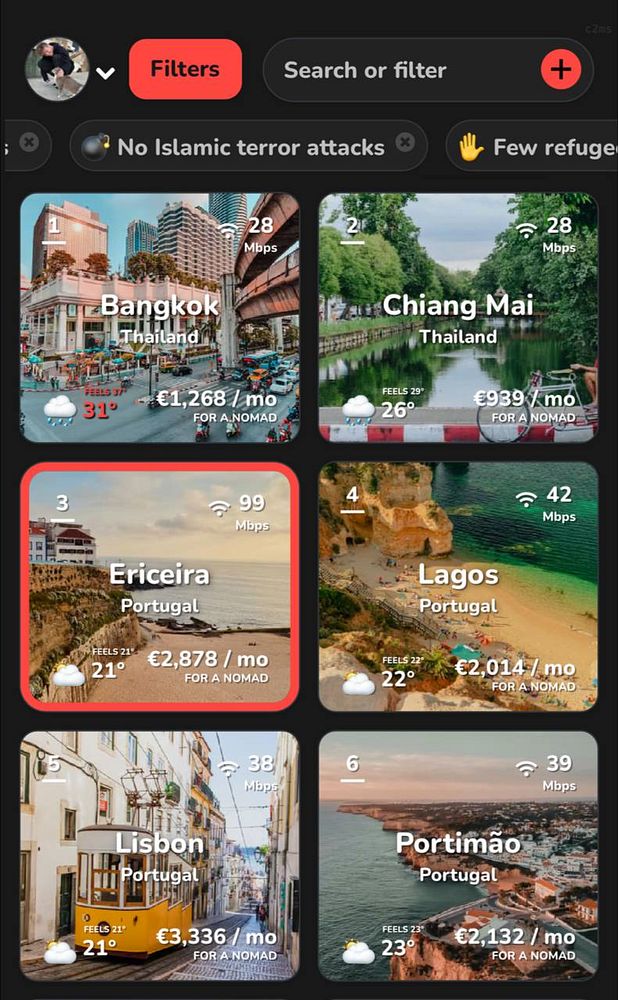View the Portimão card
Screen dimensions: 618x1000
click(x=458, y=856)
